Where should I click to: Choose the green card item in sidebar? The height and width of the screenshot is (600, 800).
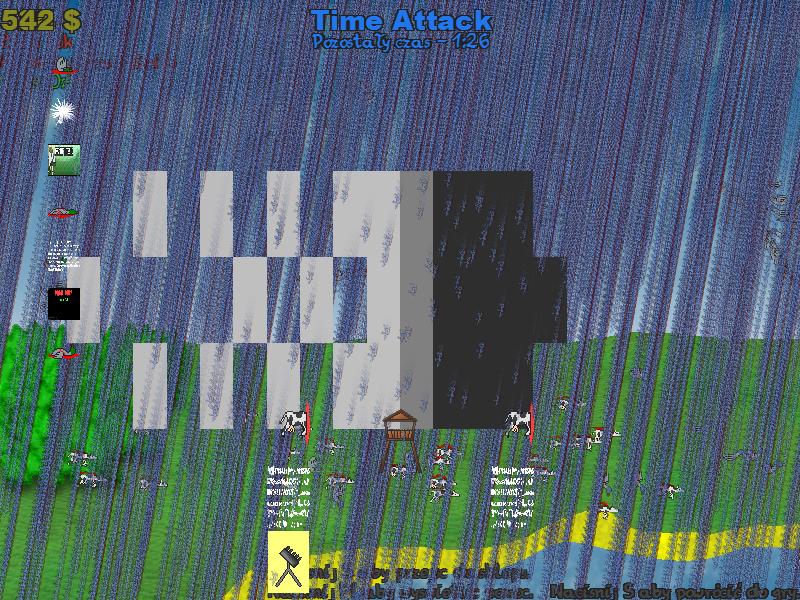[64, 160]
